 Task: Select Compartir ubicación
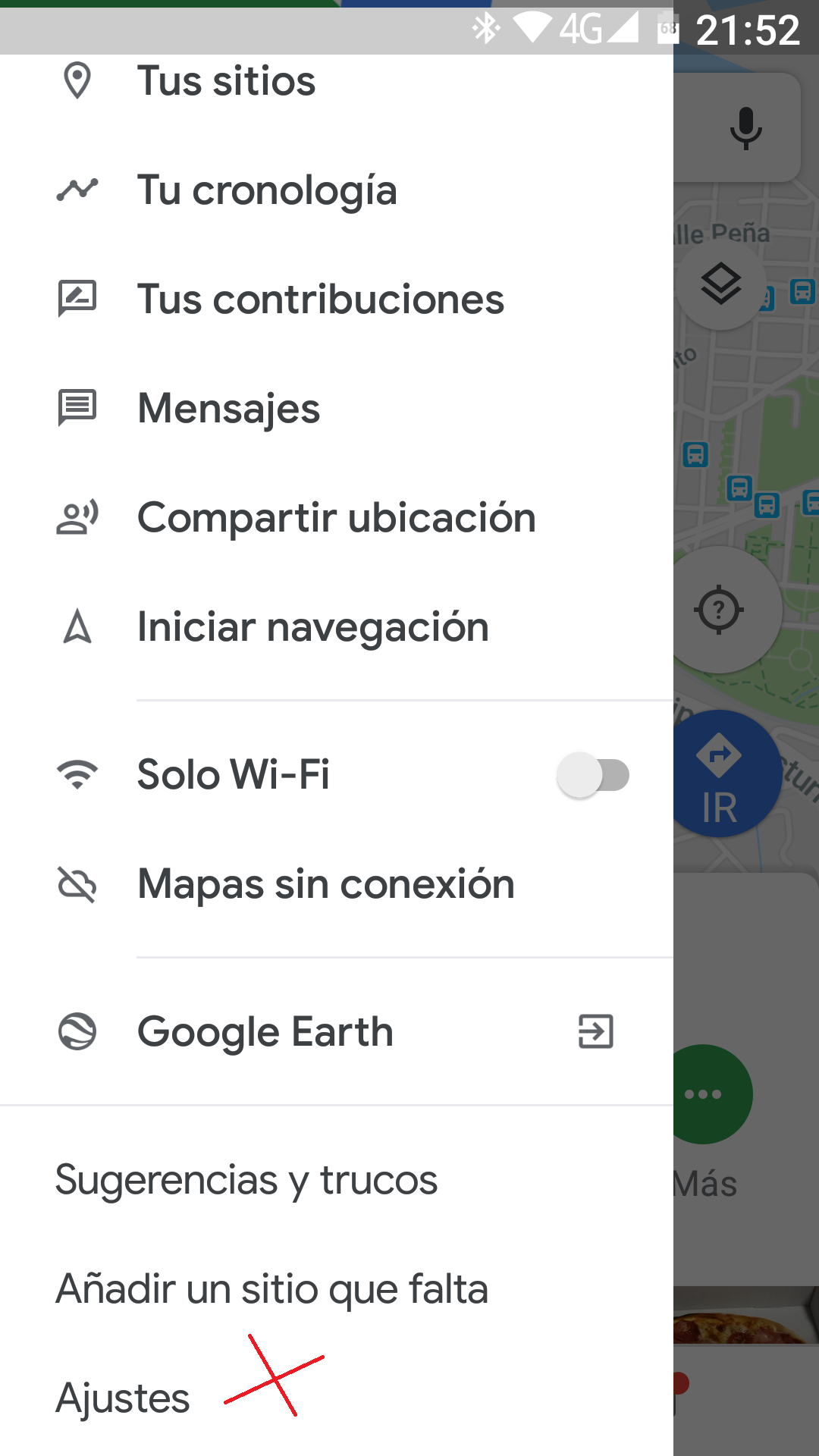(336, 518)
